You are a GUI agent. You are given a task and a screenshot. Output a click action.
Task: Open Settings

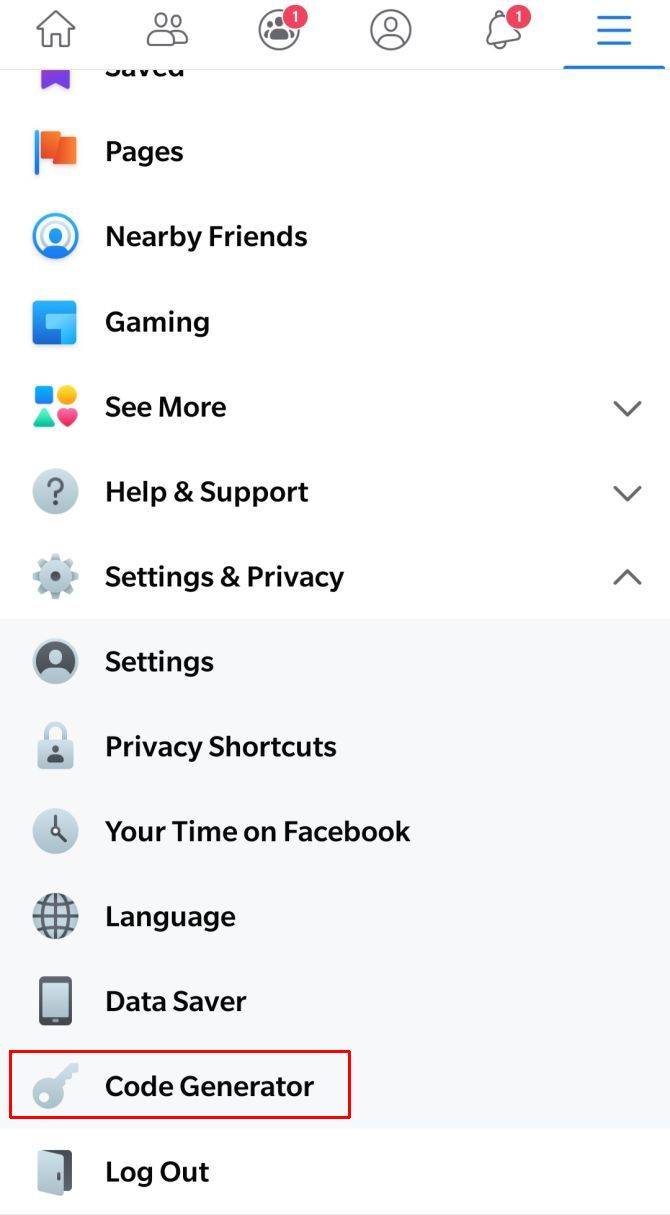pyautogui.click(x=159, y=662)
